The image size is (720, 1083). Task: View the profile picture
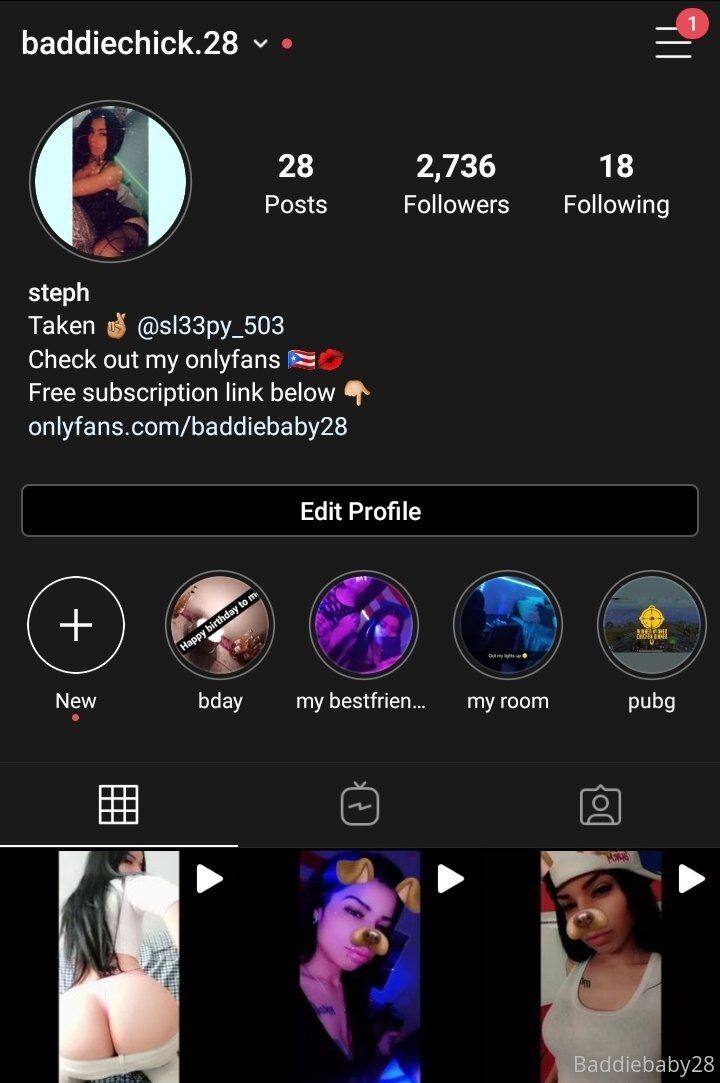(x=110, y=181)
